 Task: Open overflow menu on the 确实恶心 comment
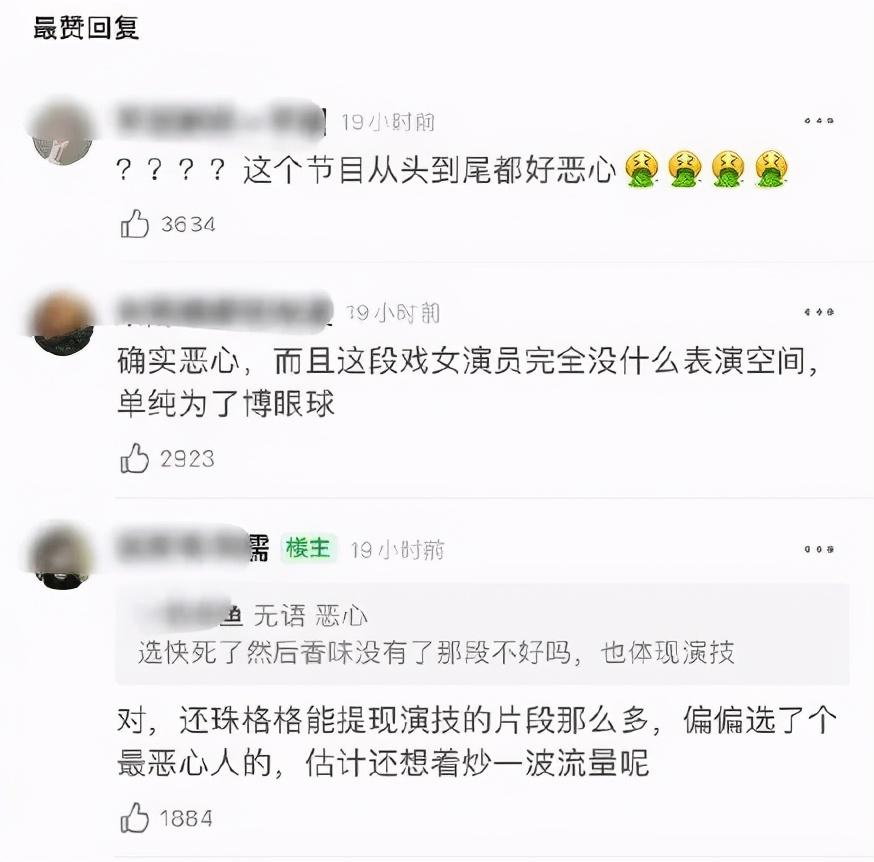pyautogui.click(x=818, y=313)
